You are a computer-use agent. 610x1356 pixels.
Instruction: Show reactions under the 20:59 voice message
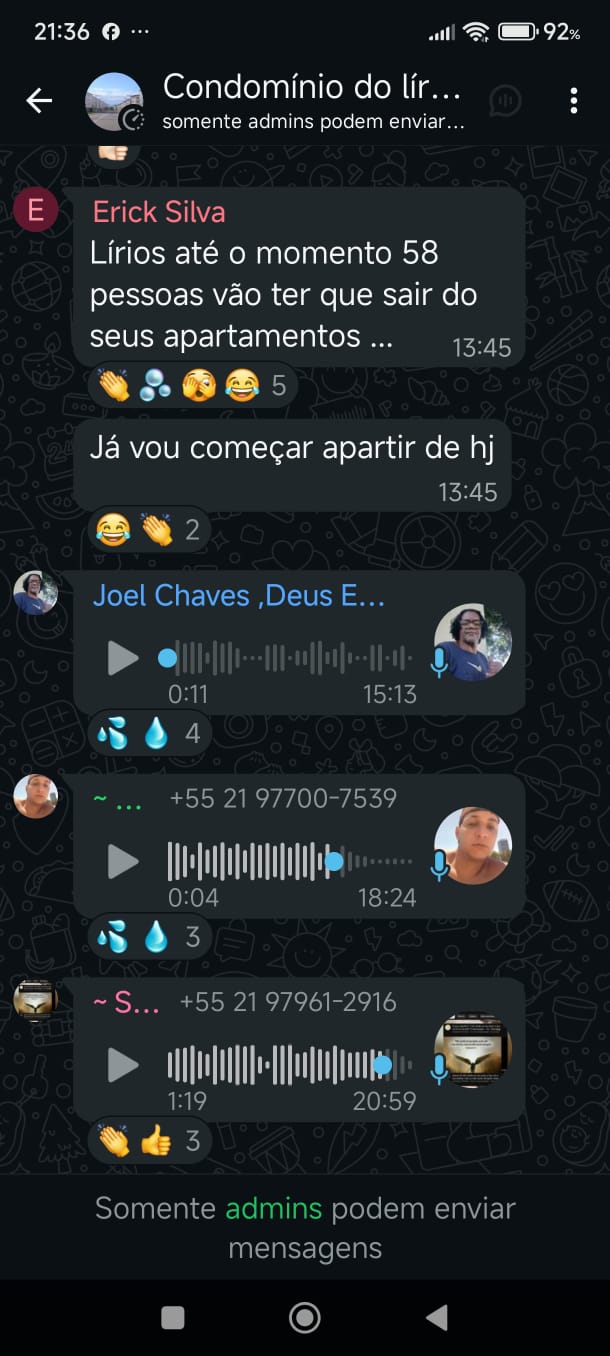(x=147, y=1141)
